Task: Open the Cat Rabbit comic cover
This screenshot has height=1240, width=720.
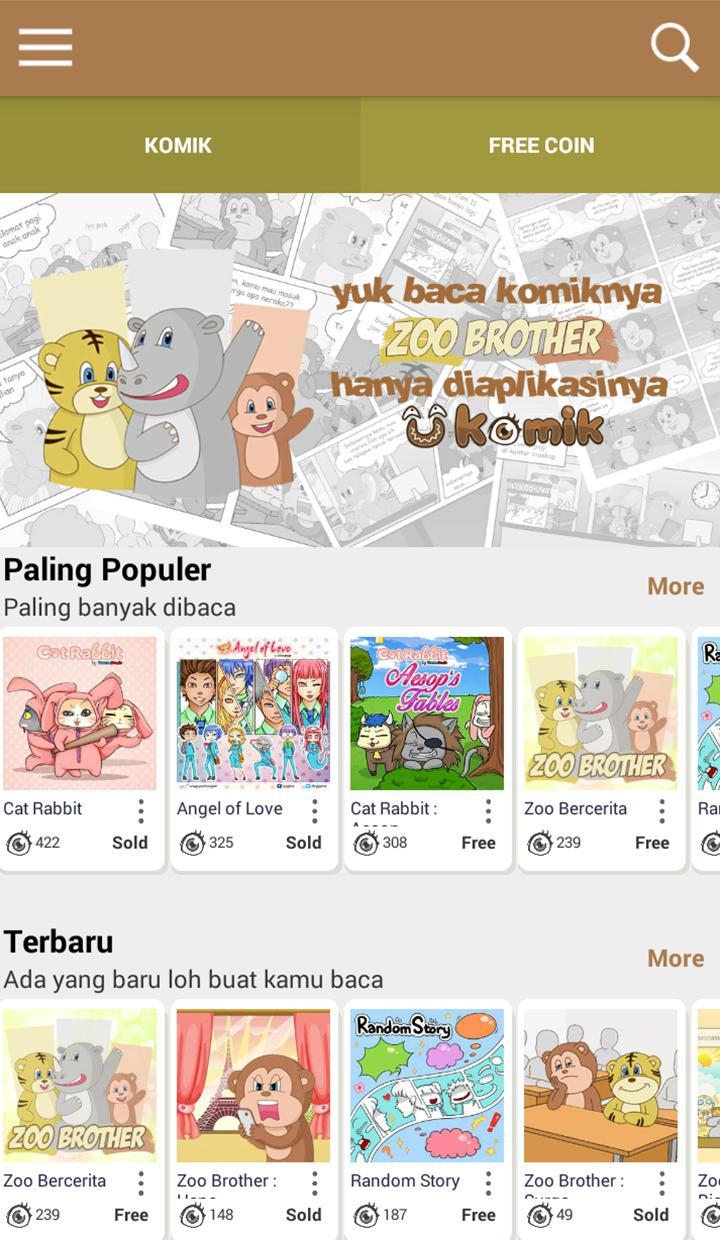Action: (82, 712)
